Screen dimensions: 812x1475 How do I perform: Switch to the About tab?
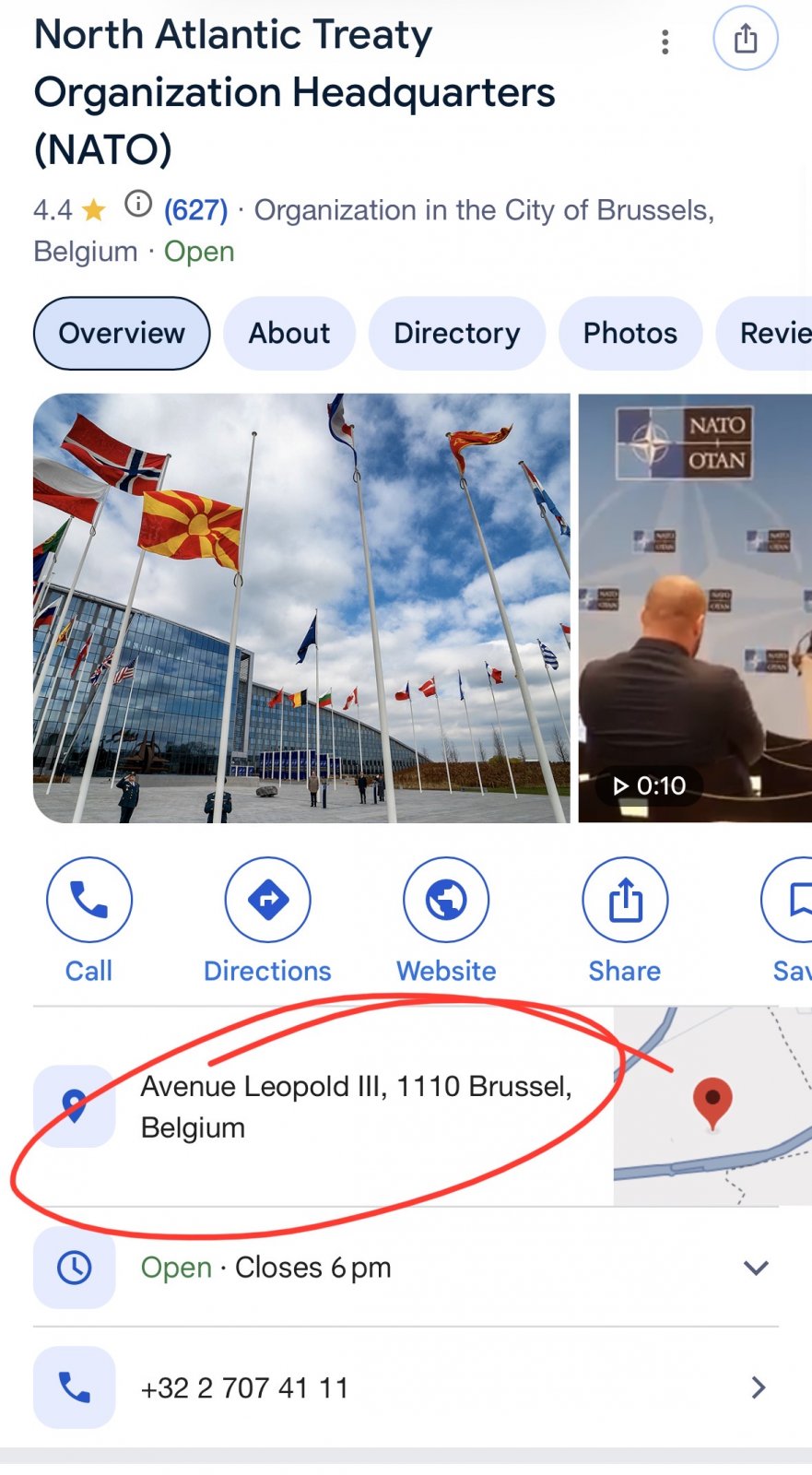click(289, 333)
